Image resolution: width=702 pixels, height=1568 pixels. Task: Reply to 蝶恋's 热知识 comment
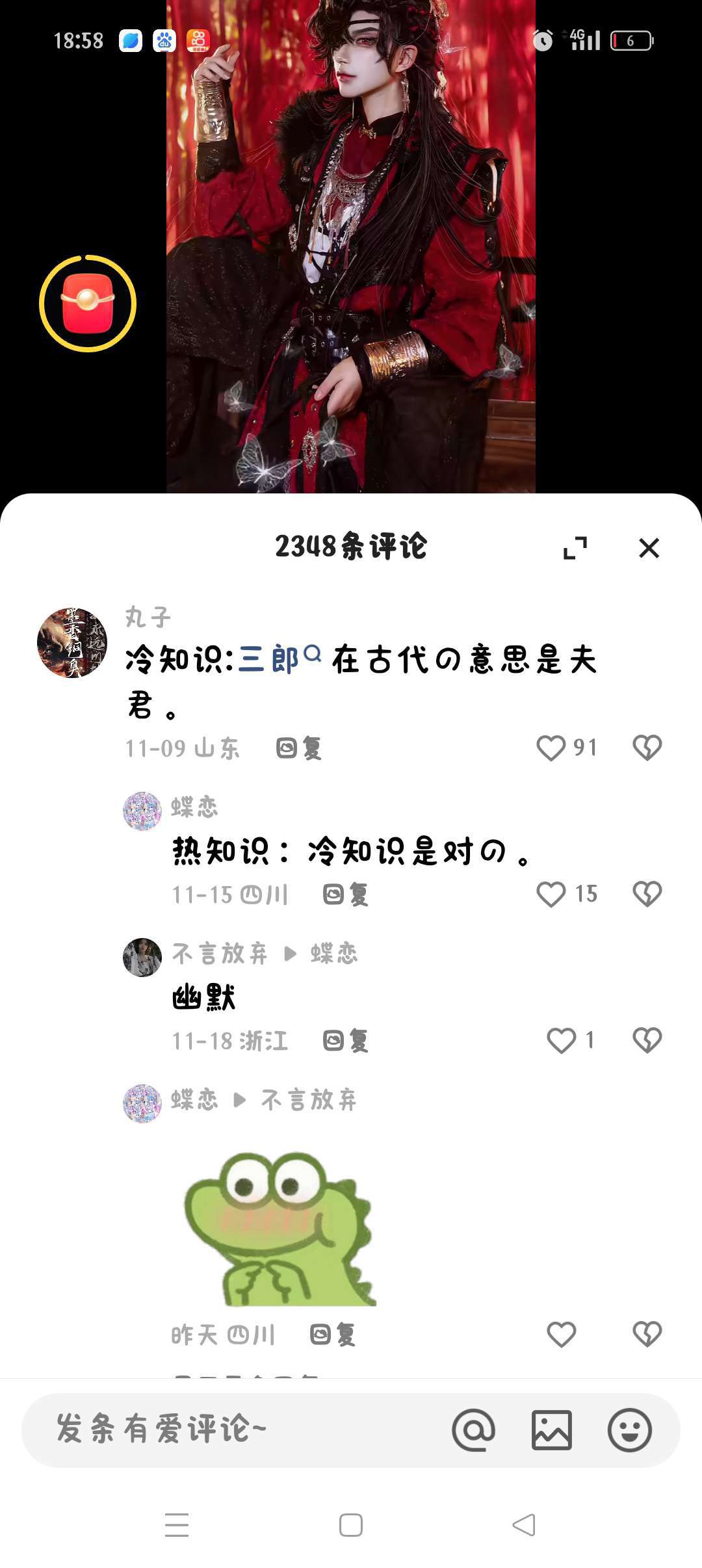(x=346, y=895)
